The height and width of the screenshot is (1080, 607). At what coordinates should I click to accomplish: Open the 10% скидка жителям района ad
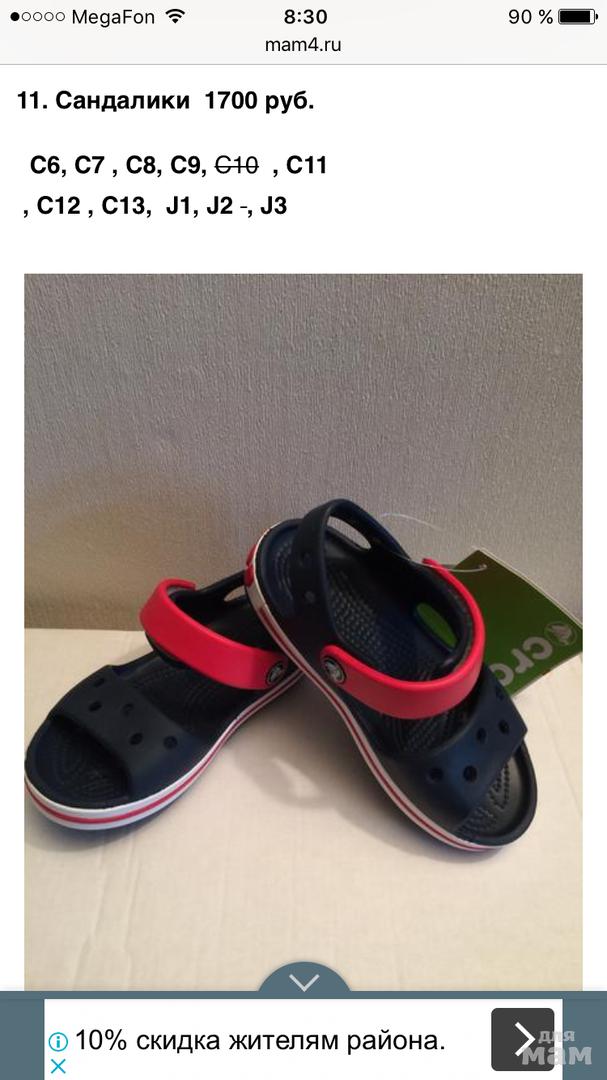click(x=260, y=1040)
